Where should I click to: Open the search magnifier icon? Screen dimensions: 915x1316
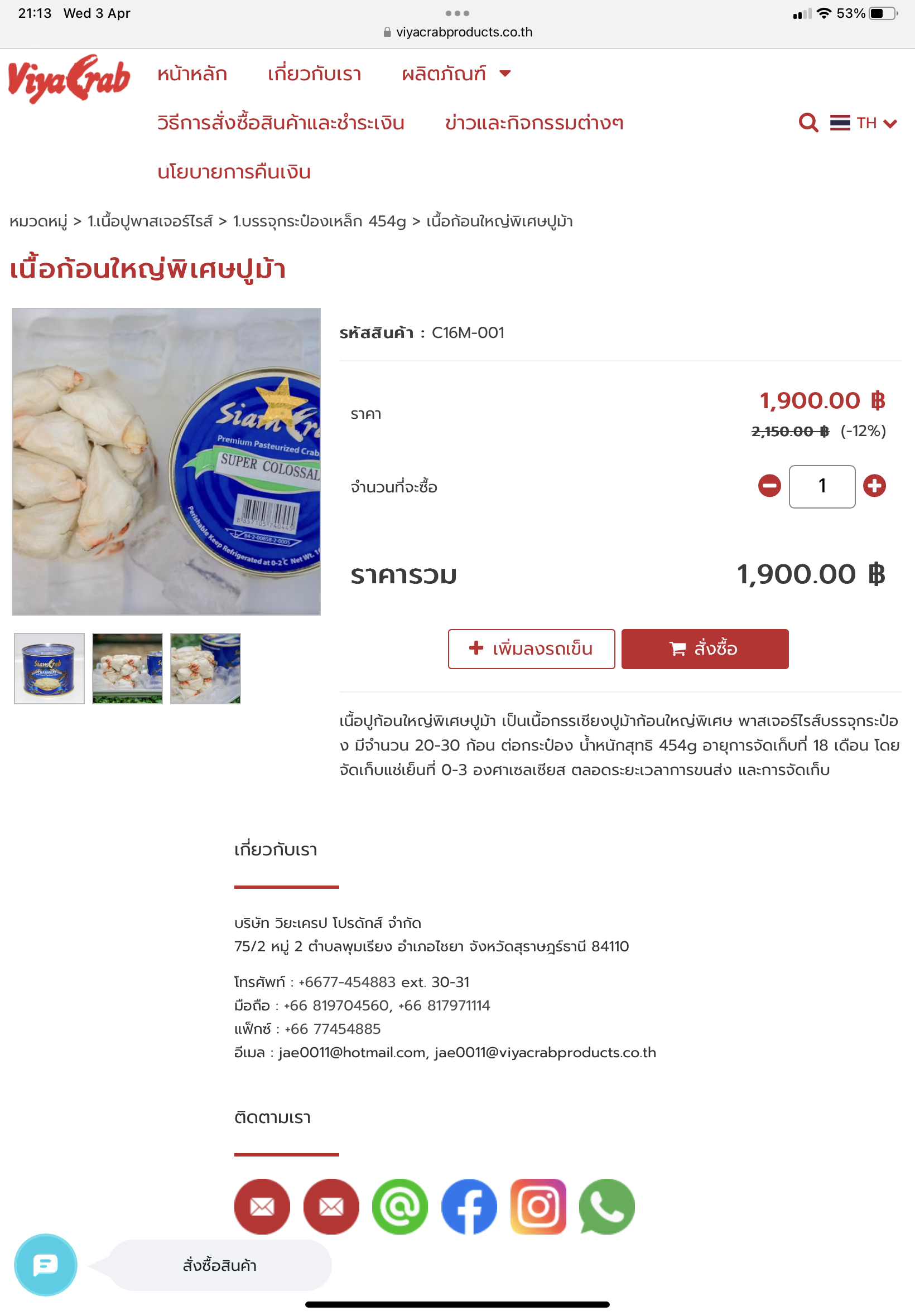[808, 123]
